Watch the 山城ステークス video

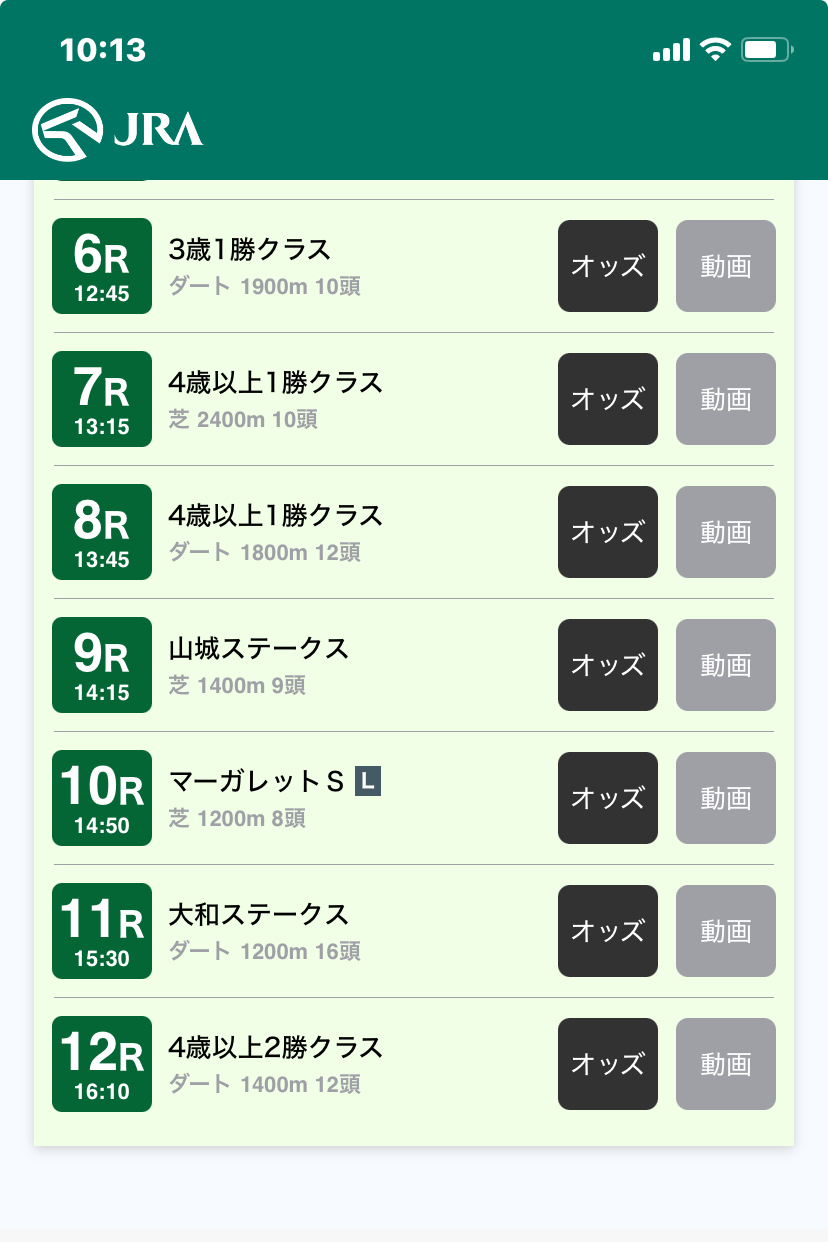coord(725,665)
